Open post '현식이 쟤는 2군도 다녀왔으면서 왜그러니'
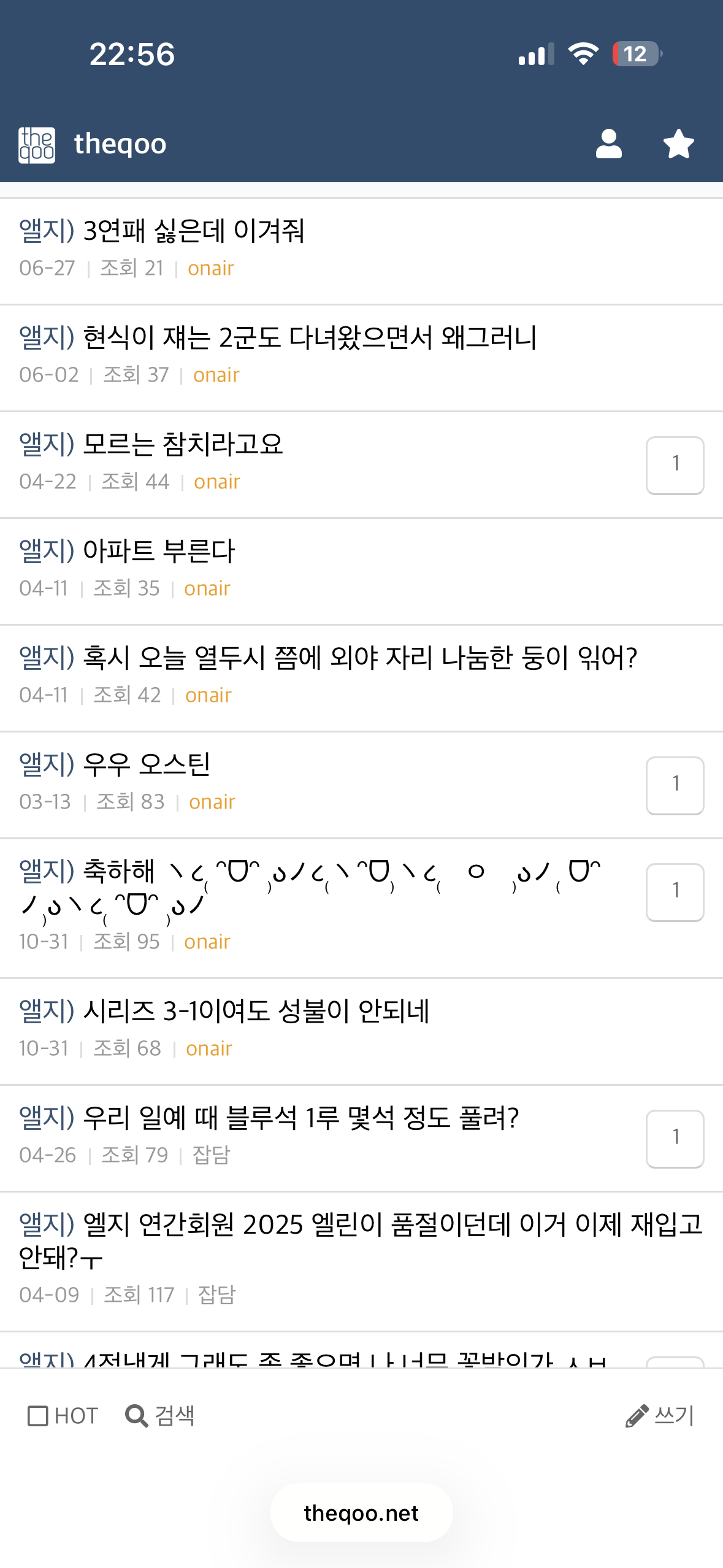 310,338
